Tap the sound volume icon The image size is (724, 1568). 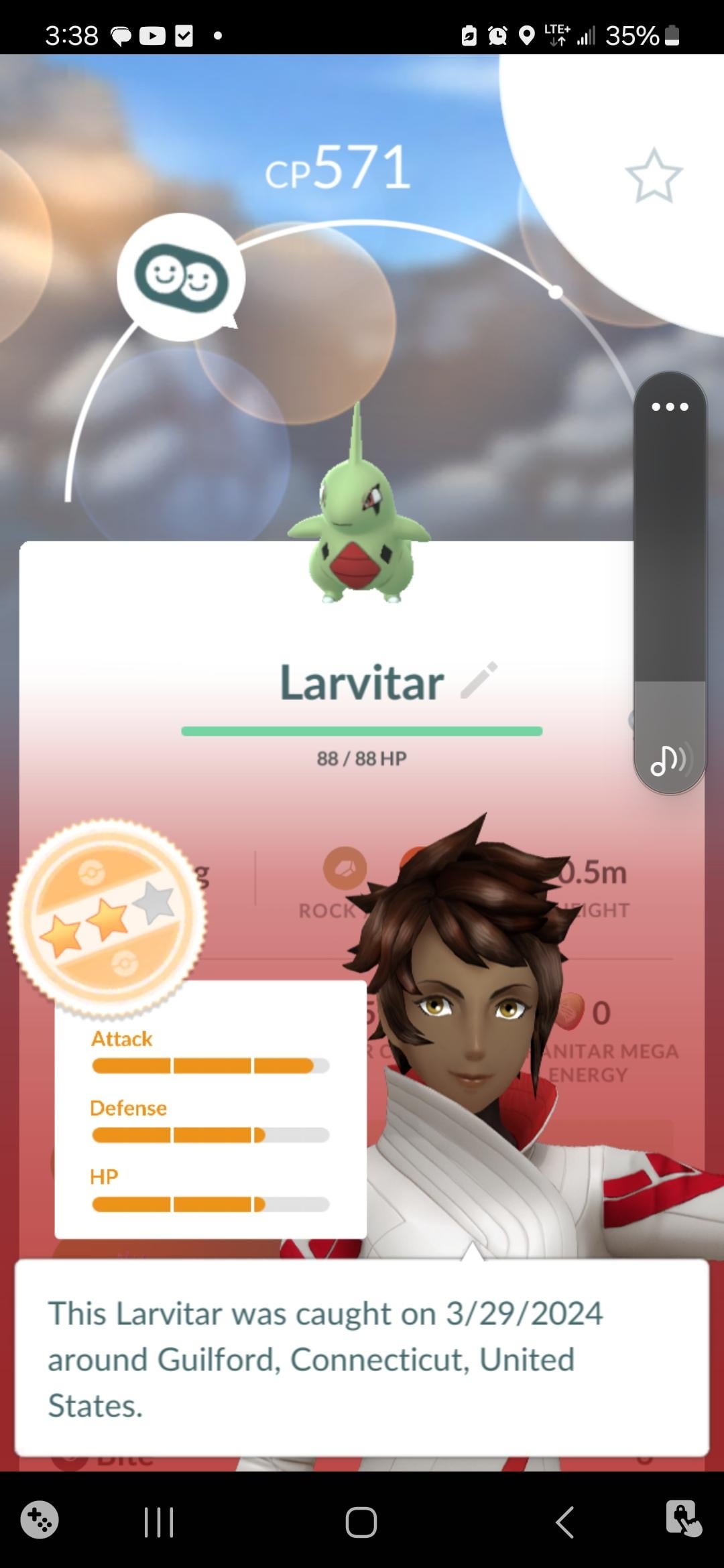[x=668, y=761]
